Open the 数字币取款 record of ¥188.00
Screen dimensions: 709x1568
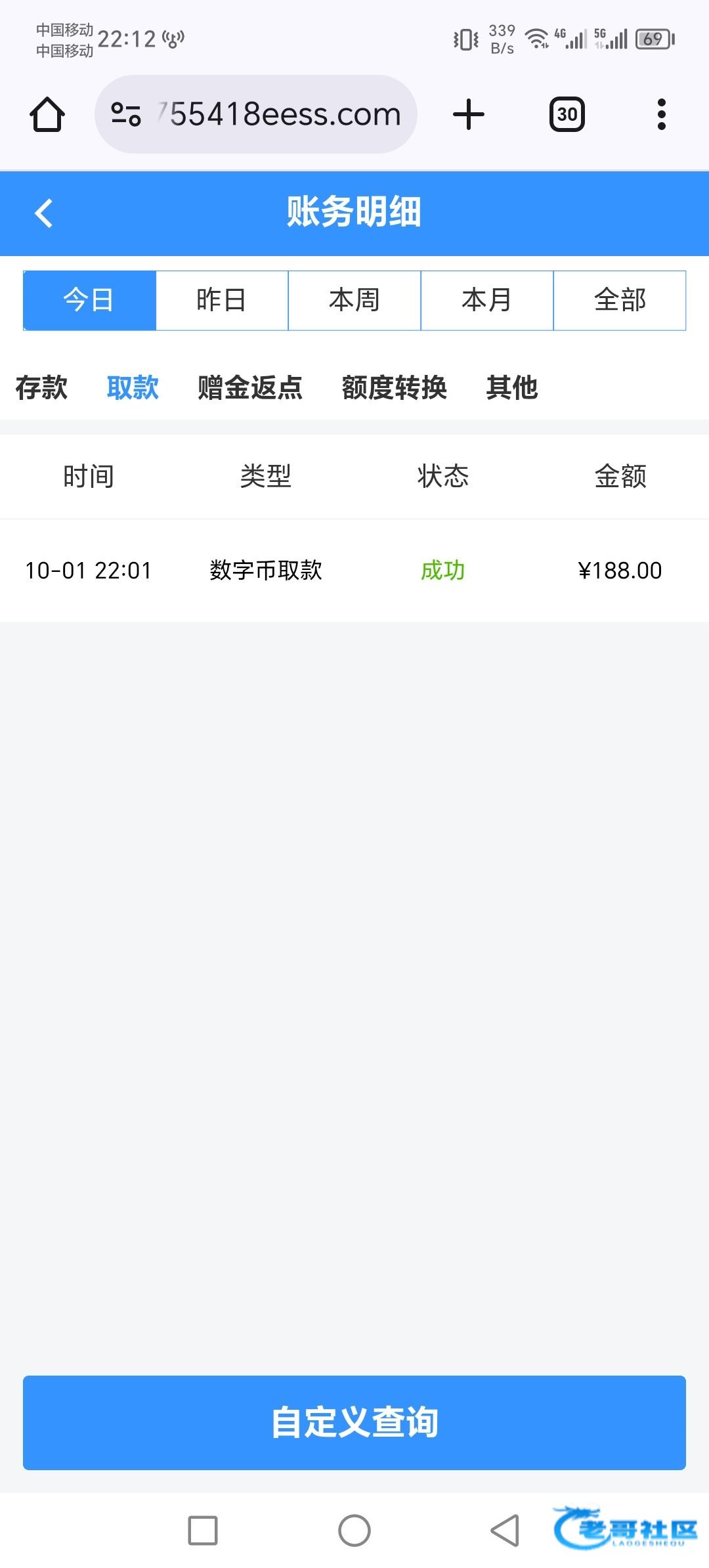click(x=354, y=571)
